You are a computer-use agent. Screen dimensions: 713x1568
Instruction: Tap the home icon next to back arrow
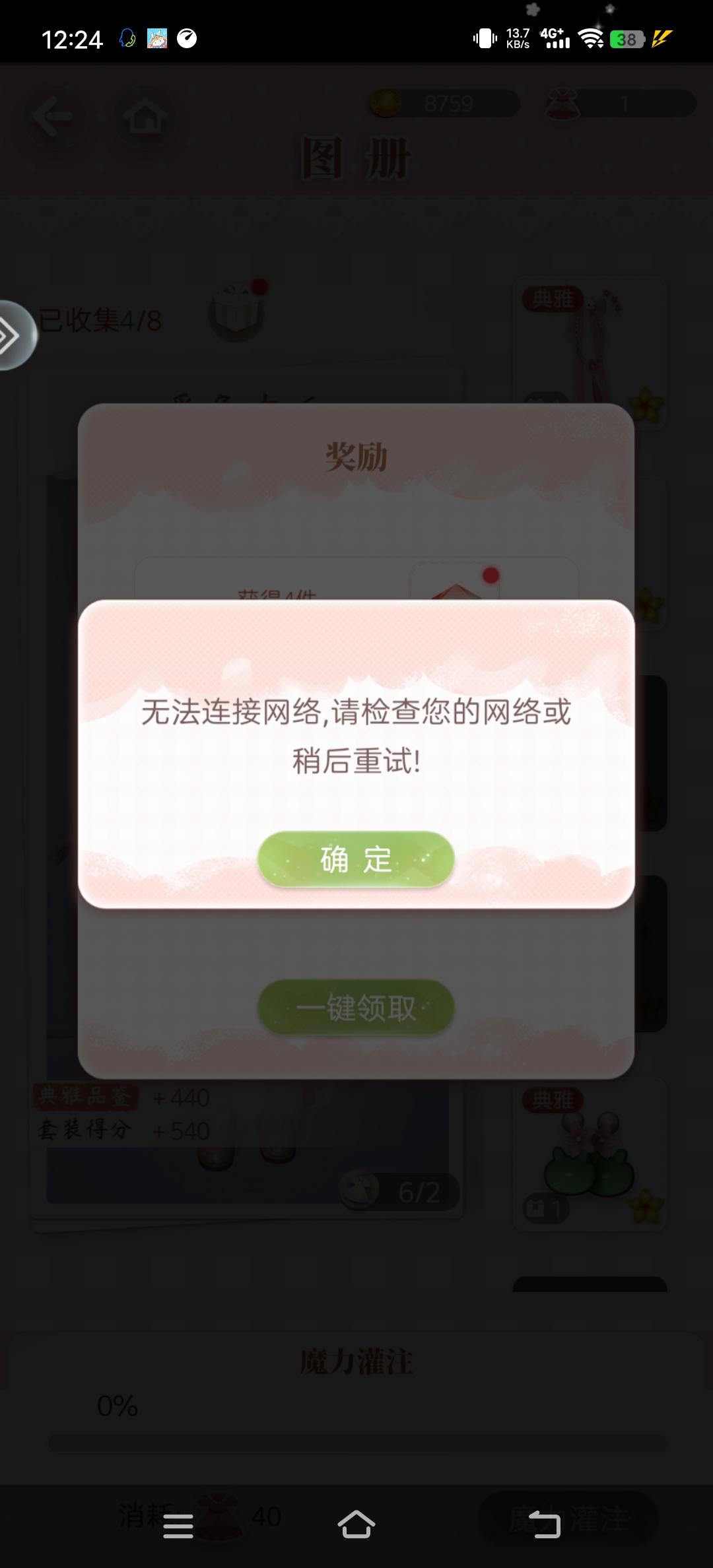click(144, 119)
